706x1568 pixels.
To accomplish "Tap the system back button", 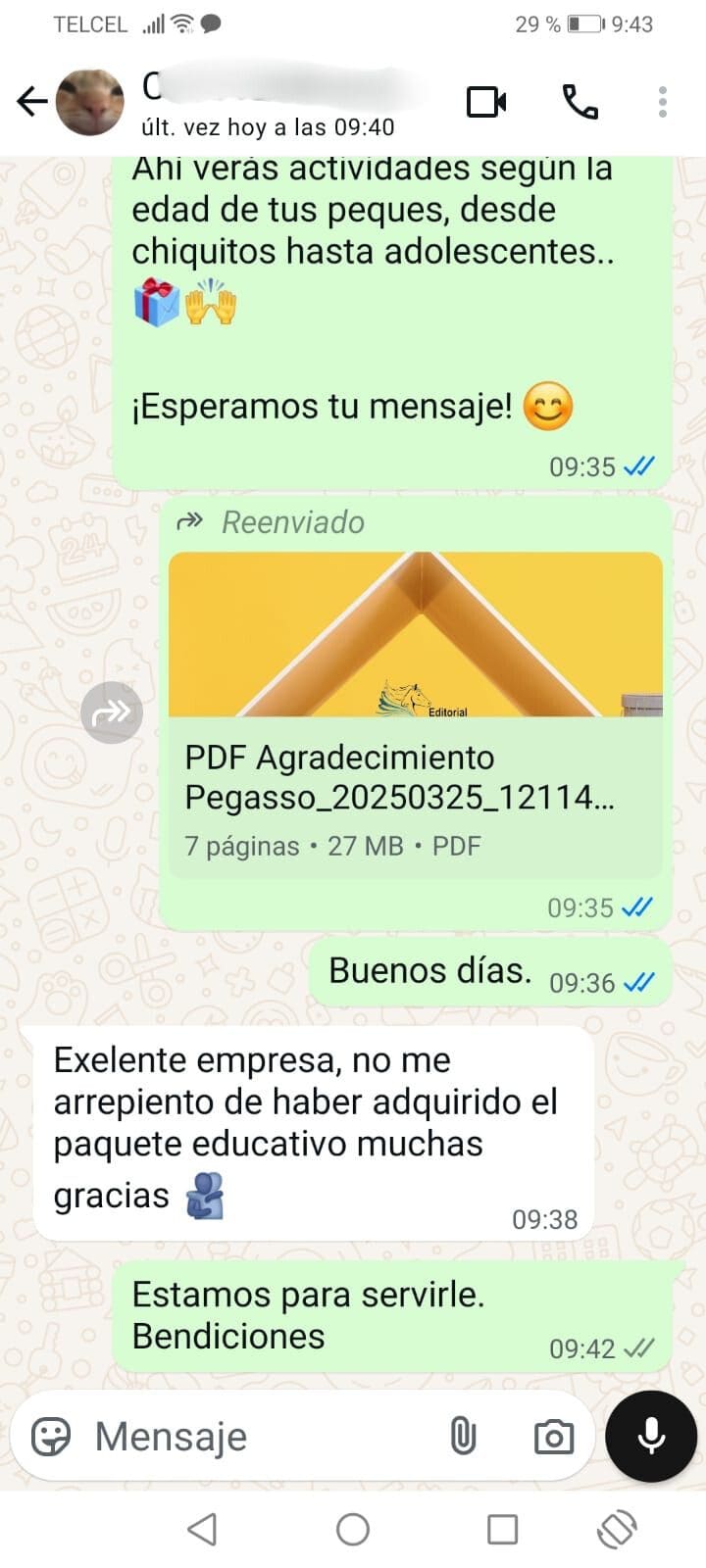I will coord(202,1529).
